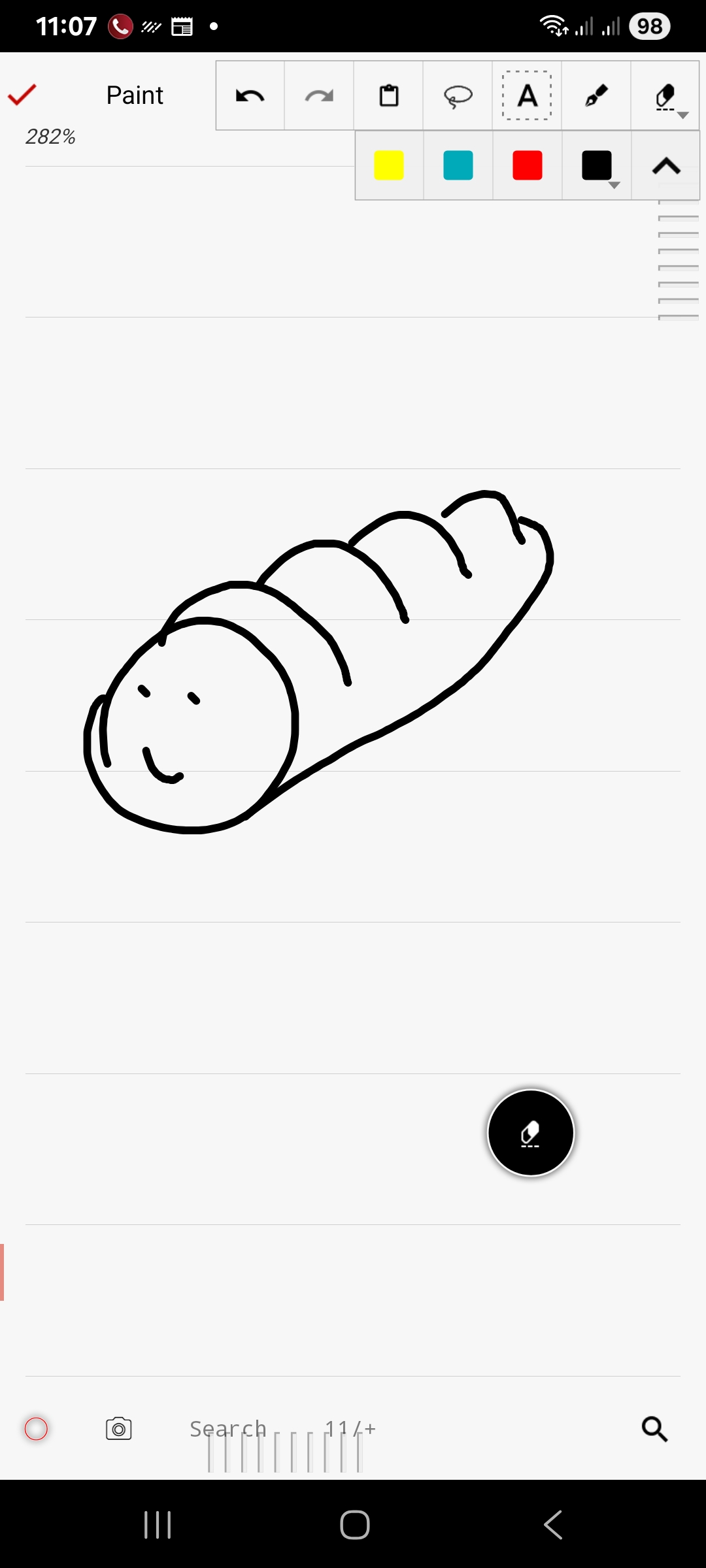Tap the floating eraser button
The height and width of the screenshot is (1568, 706).
point(531,1133)
